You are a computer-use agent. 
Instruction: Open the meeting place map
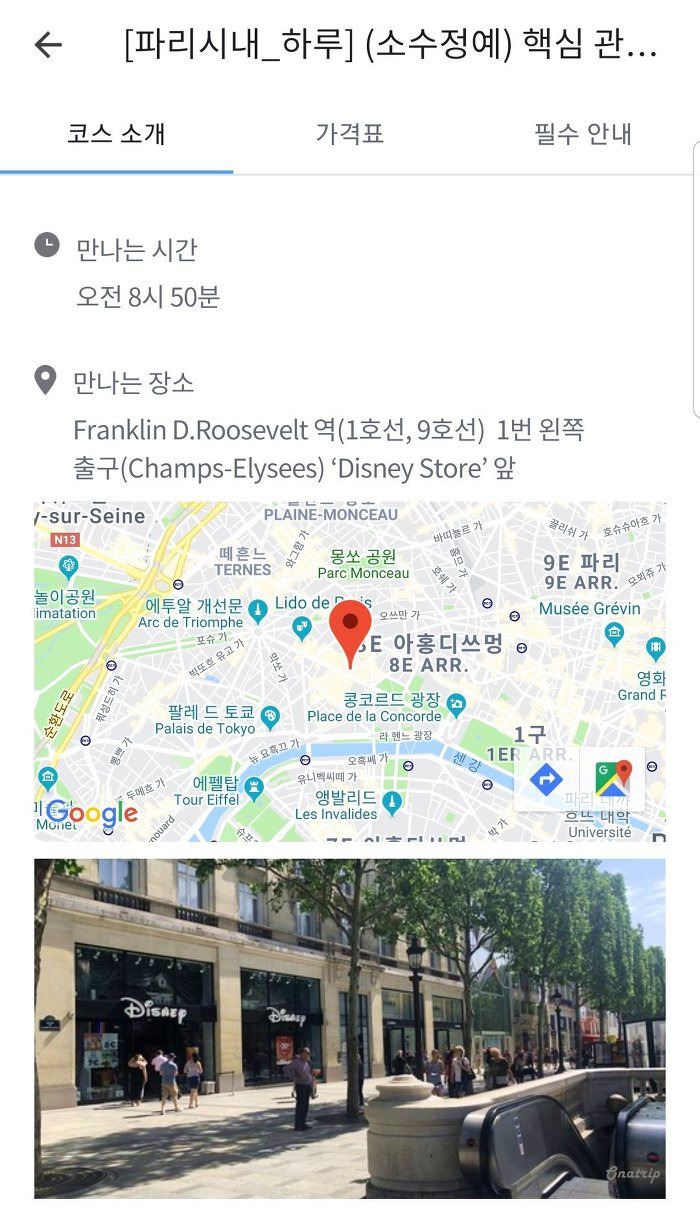[x=350, y=671]
